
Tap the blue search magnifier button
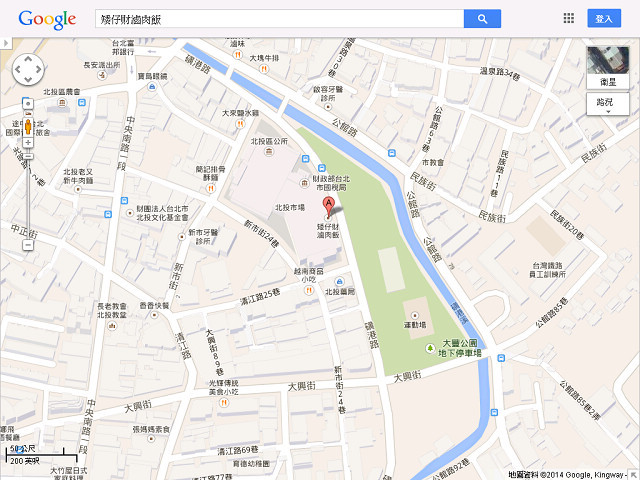482,19
